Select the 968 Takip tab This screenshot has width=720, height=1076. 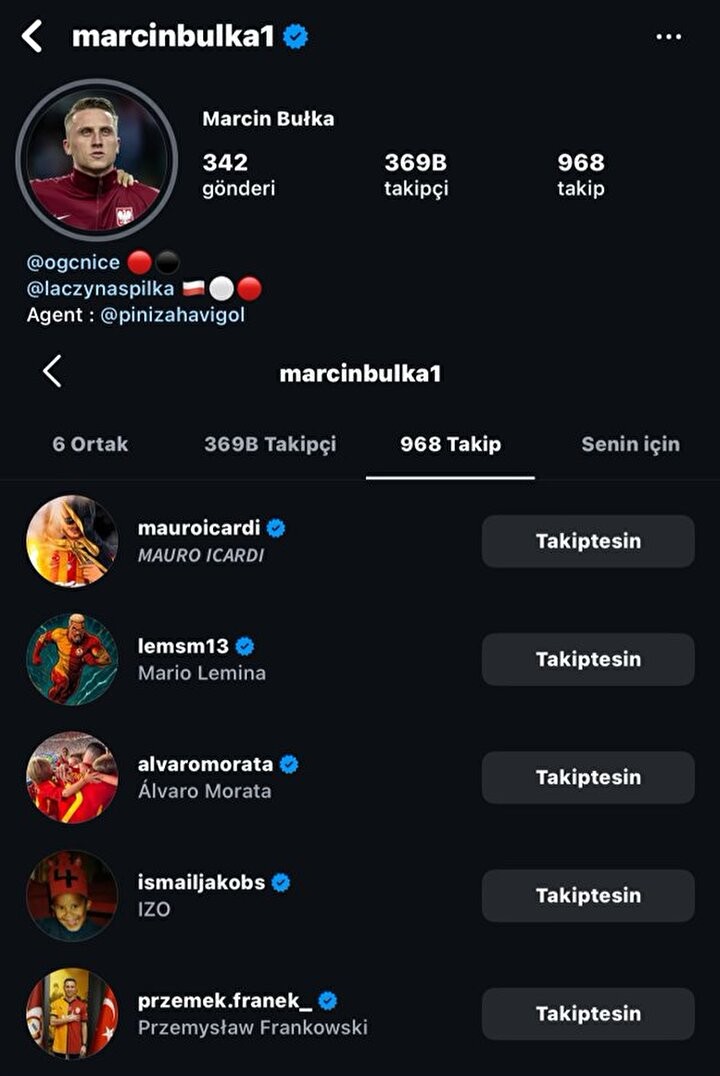pos(450,444)
